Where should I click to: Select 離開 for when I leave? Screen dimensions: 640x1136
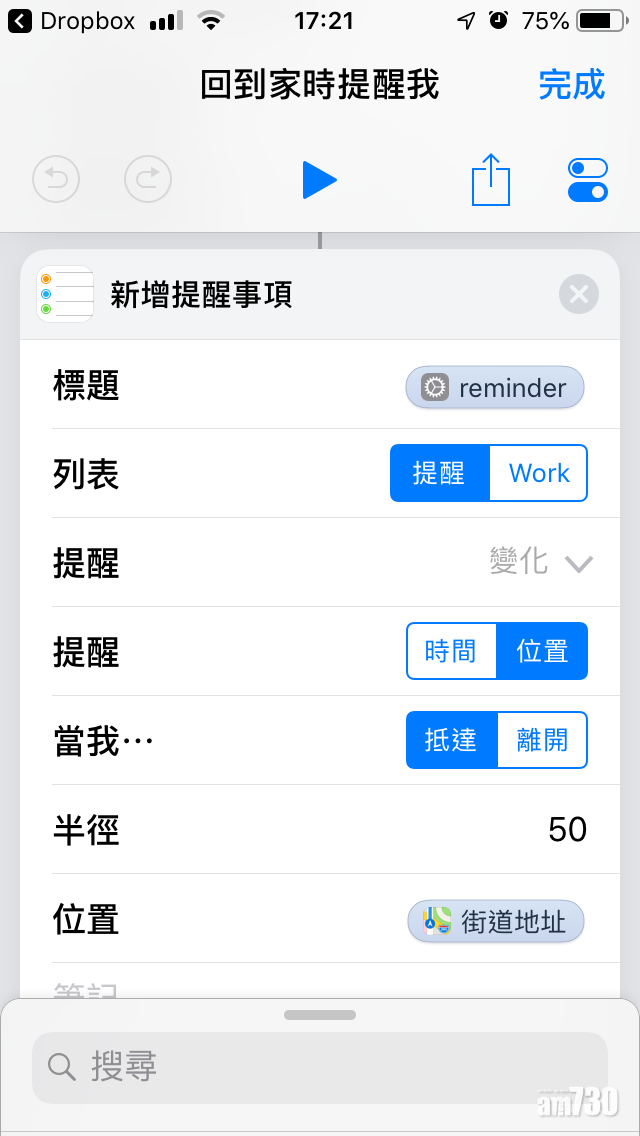[x=542, y=740]
